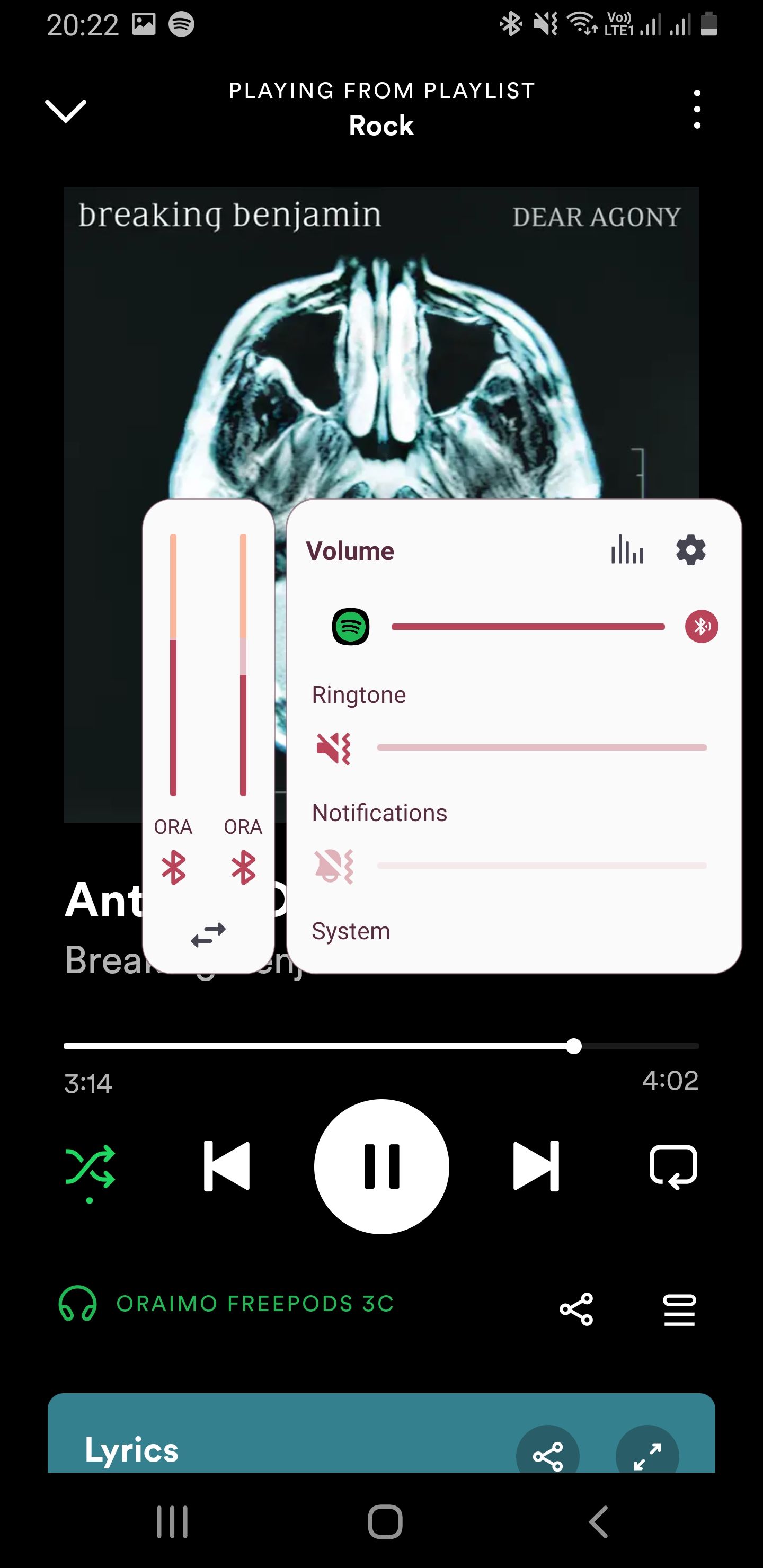
Task: Open the play queue
Action: [679, 1309]
